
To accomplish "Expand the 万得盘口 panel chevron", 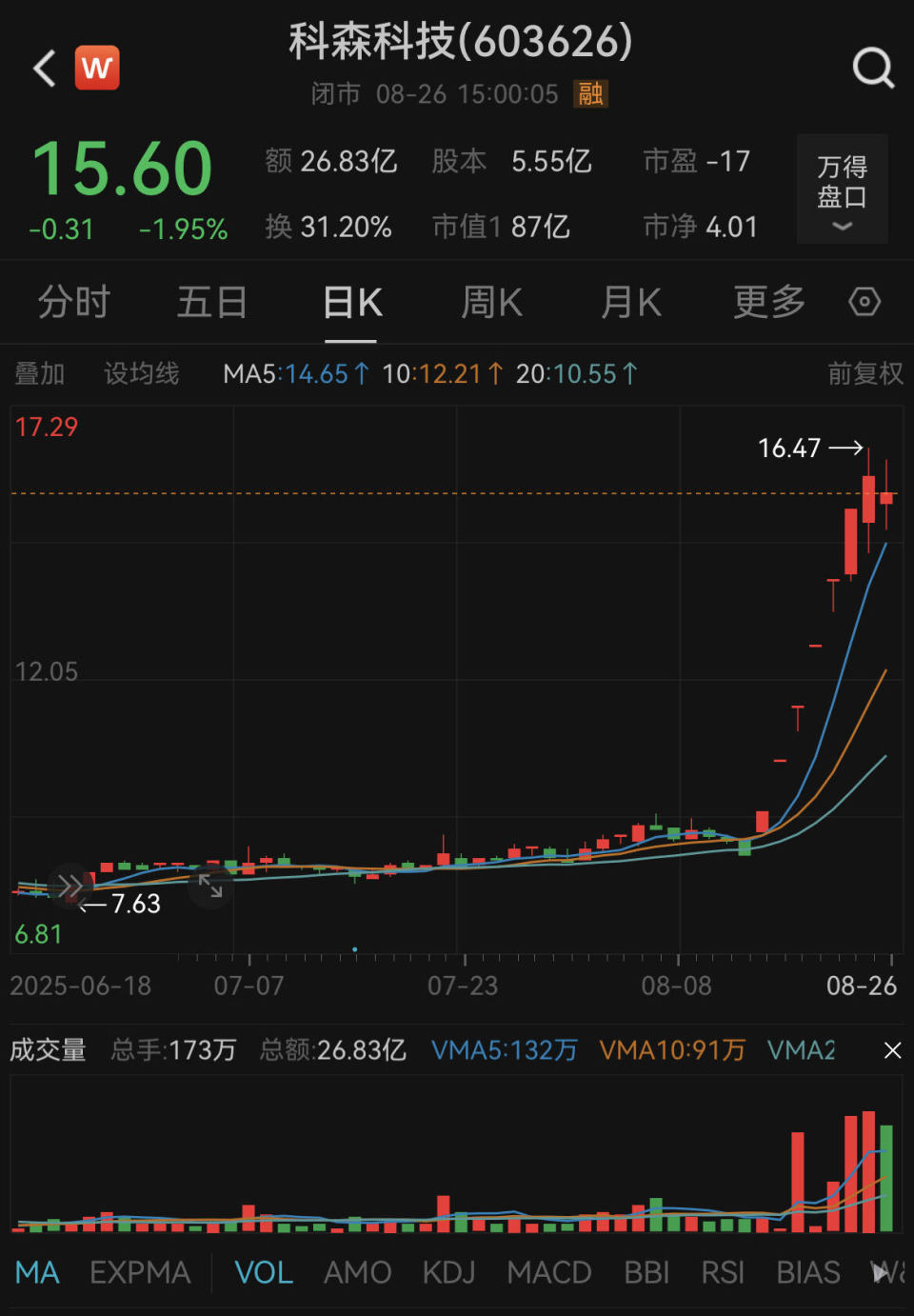I will click(x=842, y=227).
